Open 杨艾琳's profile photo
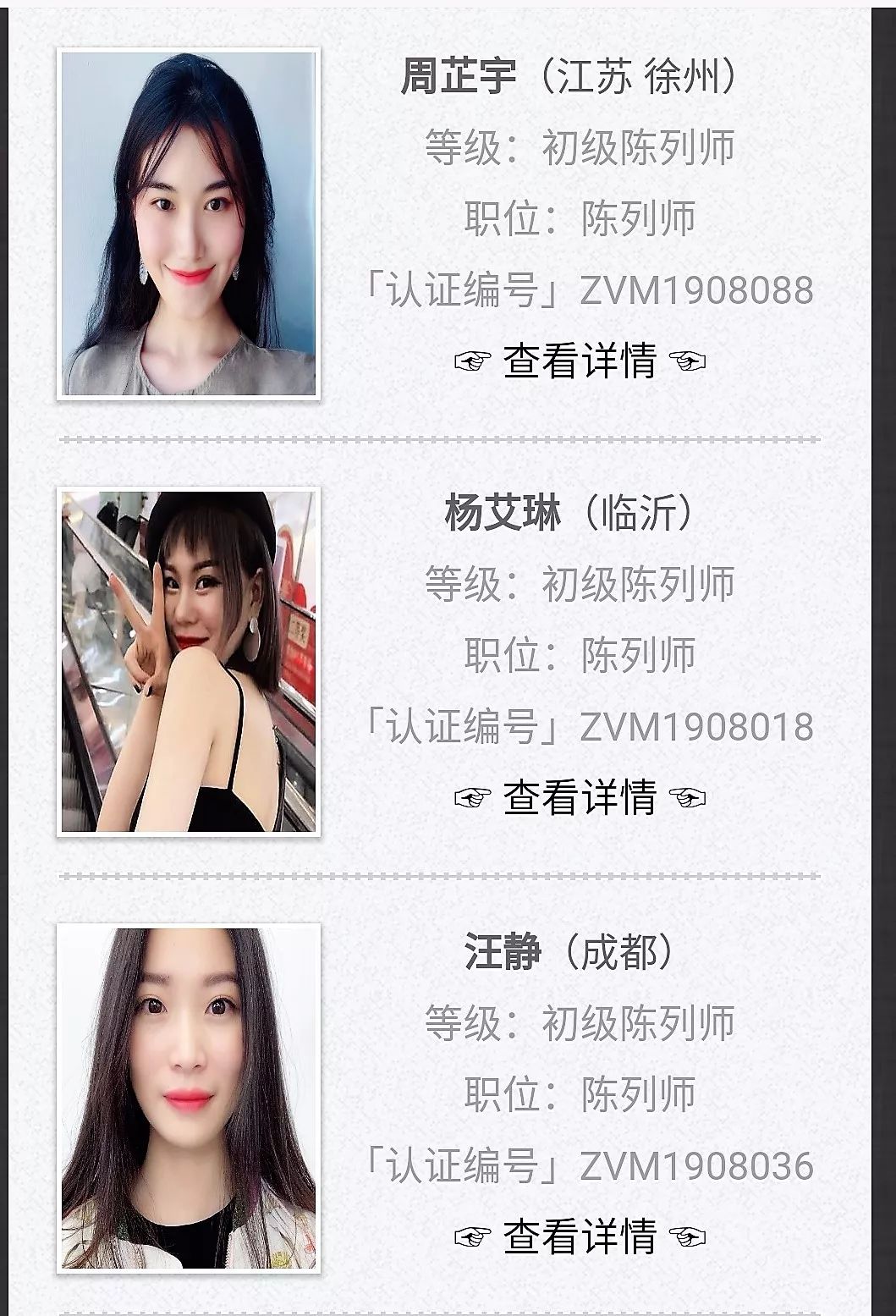The image size is (896, 1316). (189, 661)
